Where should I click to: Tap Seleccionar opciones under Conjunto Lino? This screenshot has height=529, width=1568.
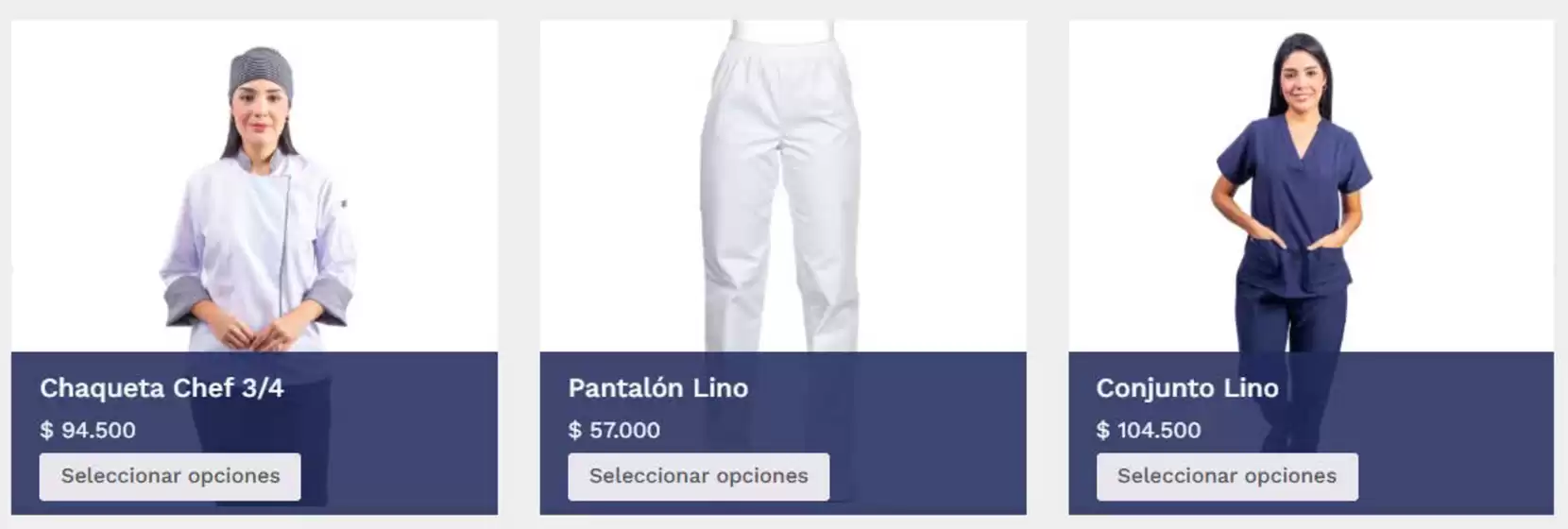(1226, 476)
